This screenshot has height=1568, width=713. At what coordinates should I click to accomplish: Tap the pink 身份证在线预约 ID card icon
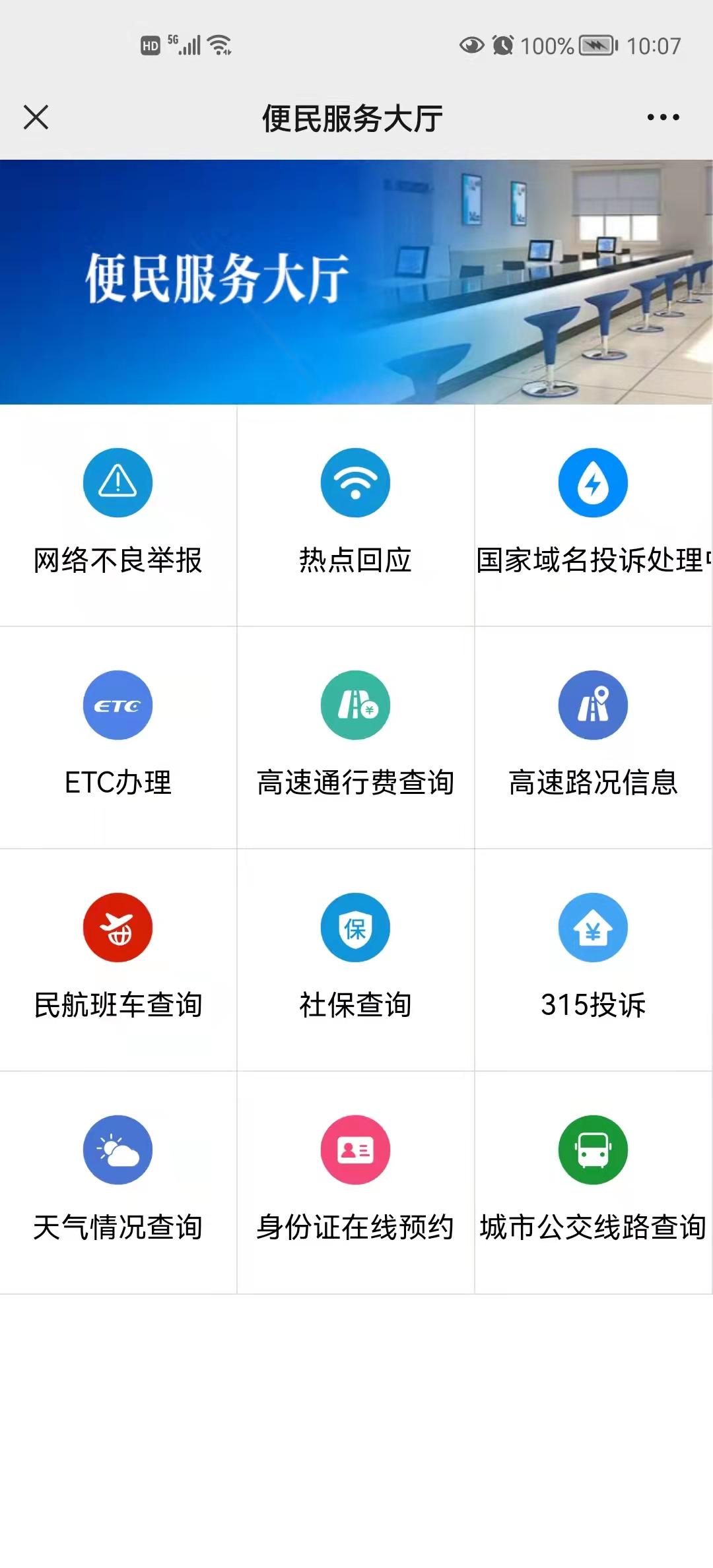pos(355,1149)
